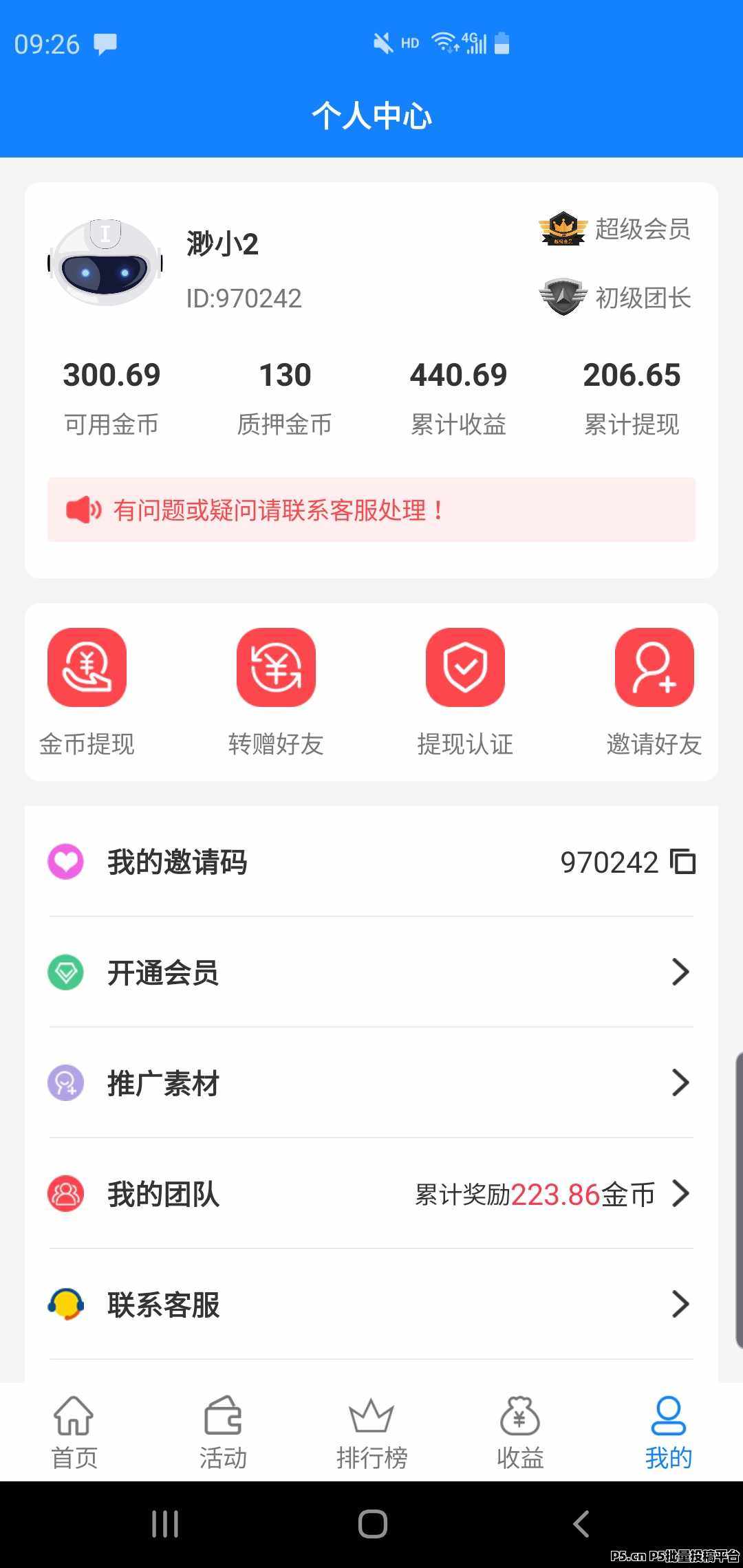Click the copy icon next to 970242
This screenshot has height=1568, width=743.
tap(683, 862)
